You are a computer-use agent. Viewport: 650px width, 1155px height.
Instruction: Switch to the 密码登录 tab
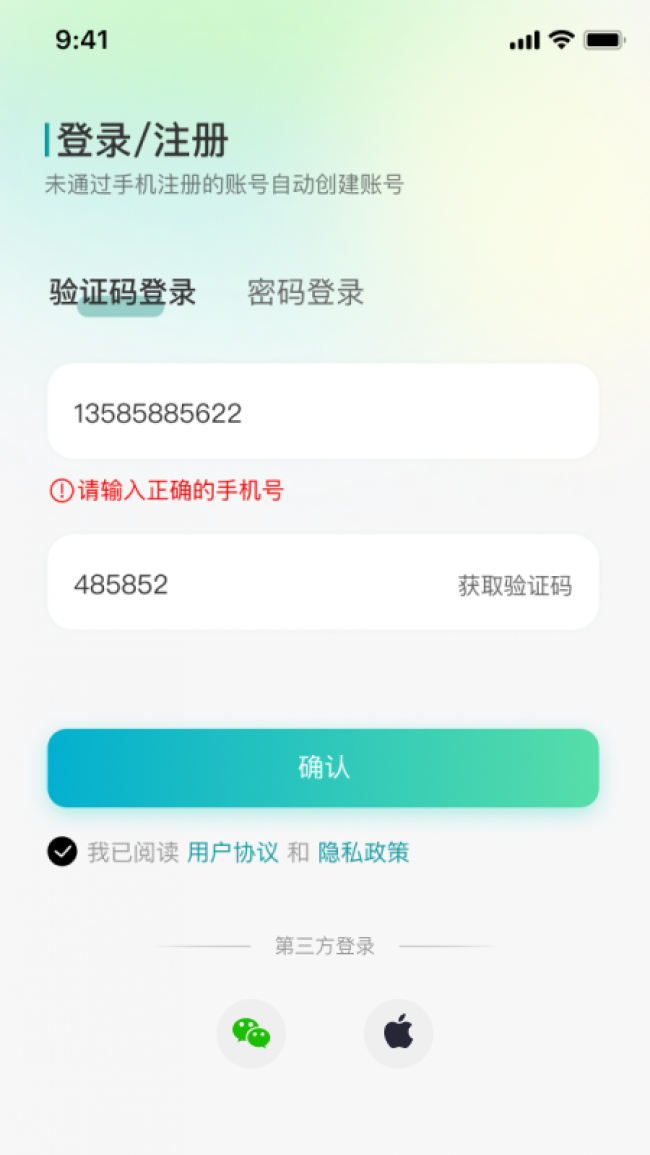[x=305, y=293]
